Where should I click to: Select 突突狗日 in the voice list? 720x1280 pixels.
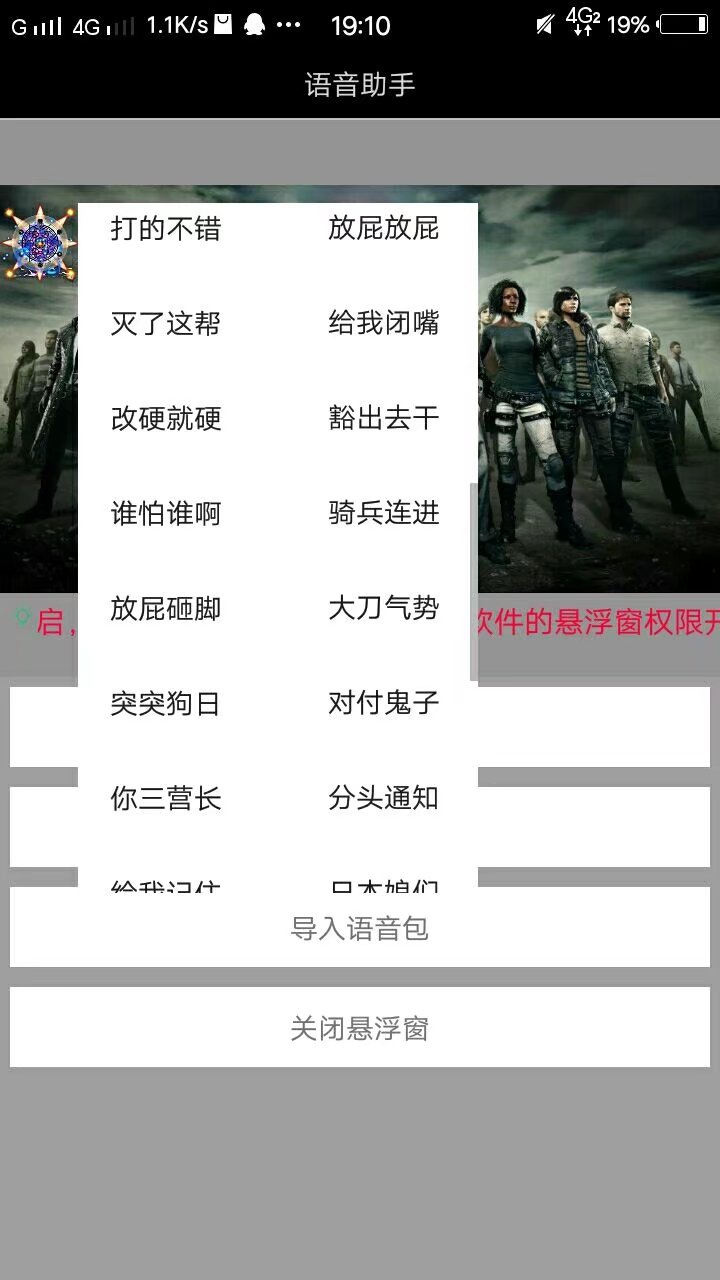[166, 704]
